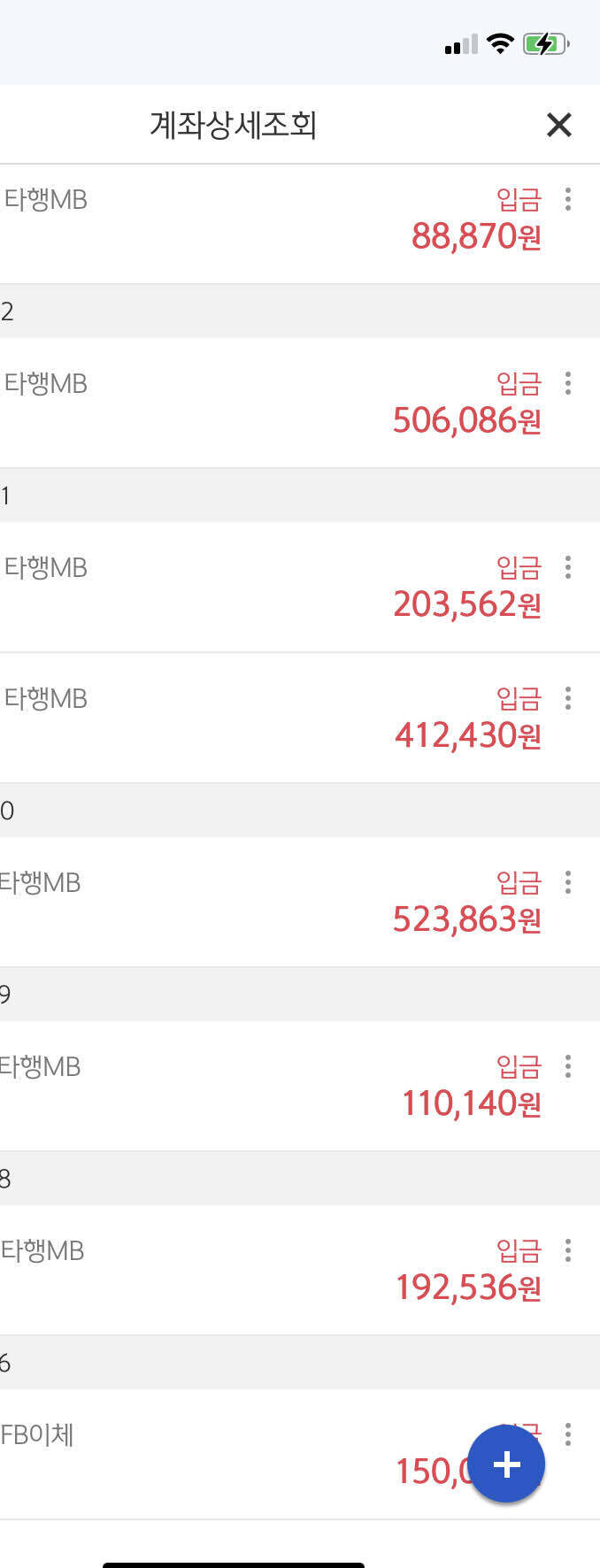Open more options for the 192,536원 deposit
Image resolution: width=600 pixels, height=1568 pixels.
(x=568, y=1250)
